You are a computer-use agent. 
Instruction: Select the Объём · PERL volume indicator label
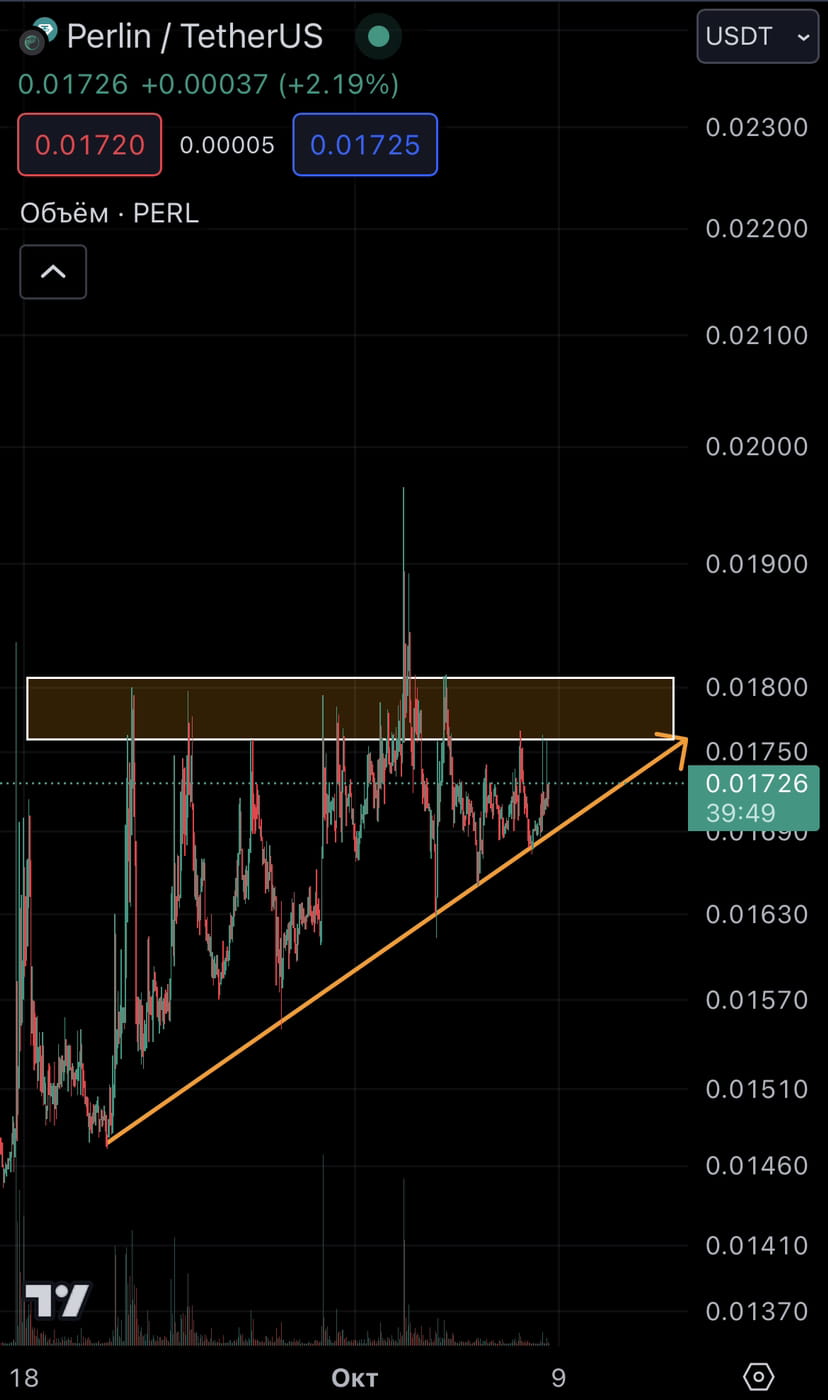click(x=109, y=212)
